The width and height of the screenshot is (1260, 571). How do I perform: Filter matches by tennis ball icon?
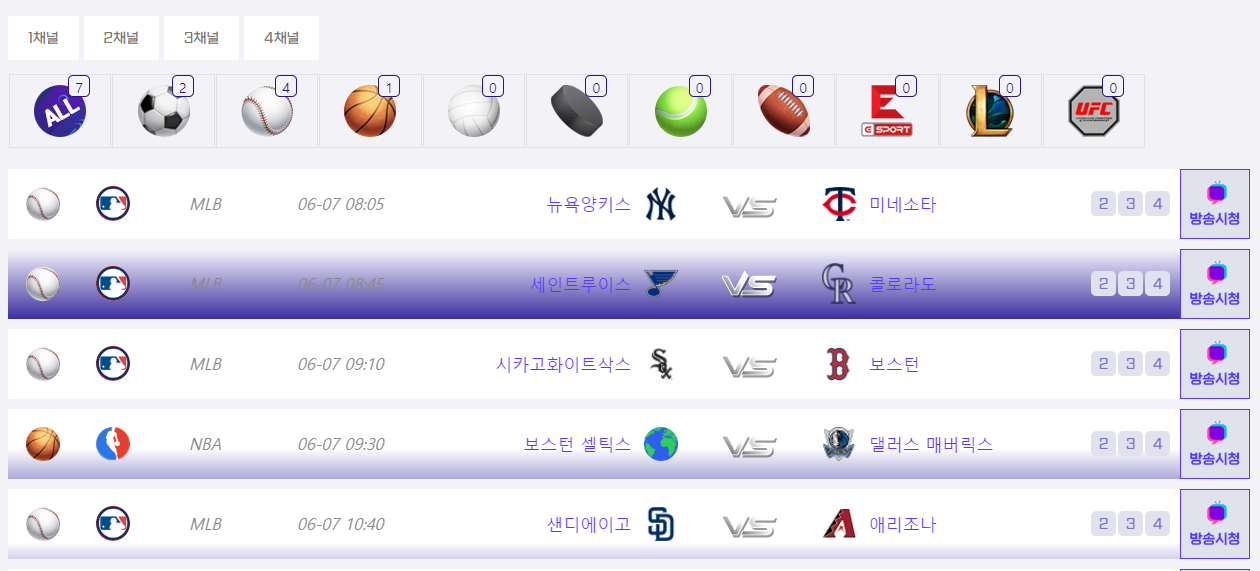(680, 111)
